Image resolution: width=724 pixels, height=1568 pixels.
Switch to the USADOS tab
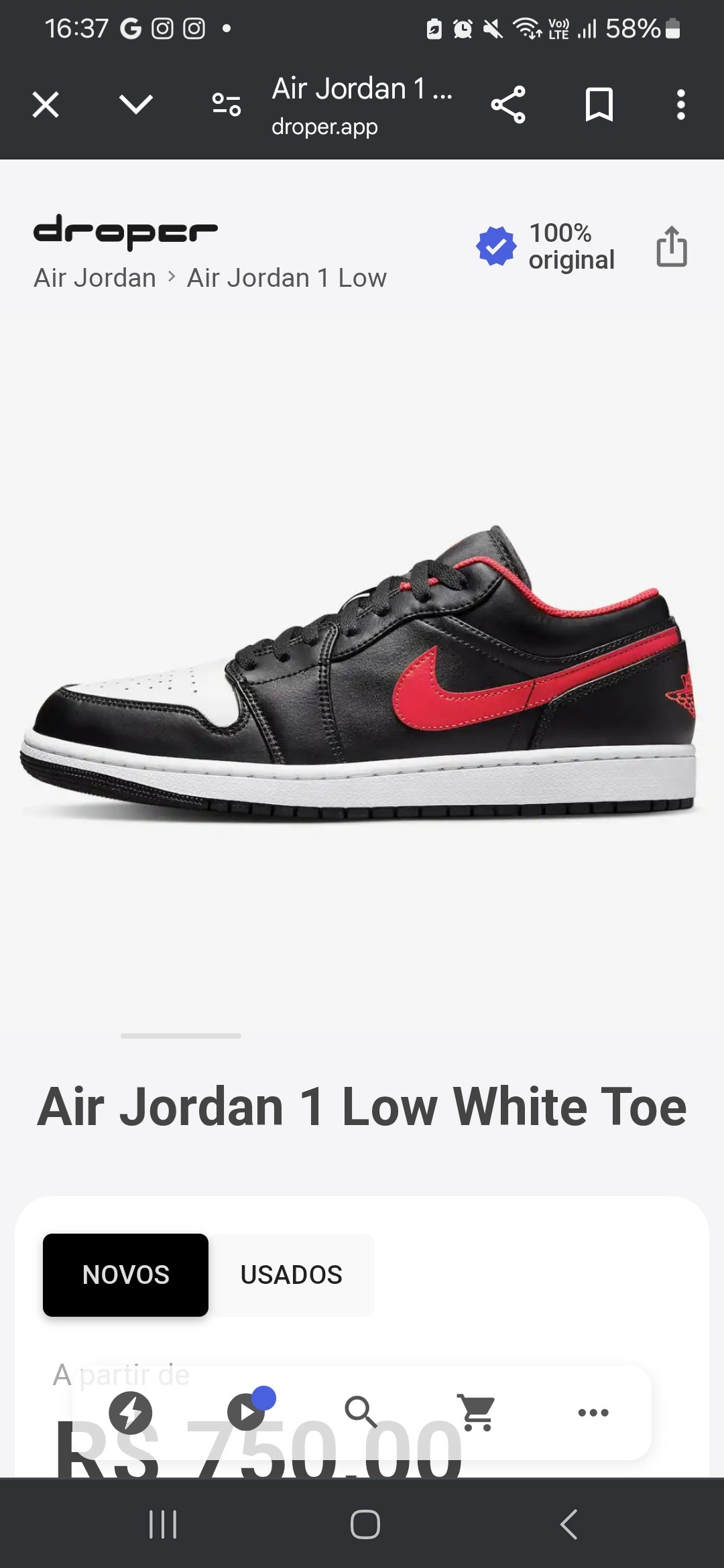point(292,1275)
